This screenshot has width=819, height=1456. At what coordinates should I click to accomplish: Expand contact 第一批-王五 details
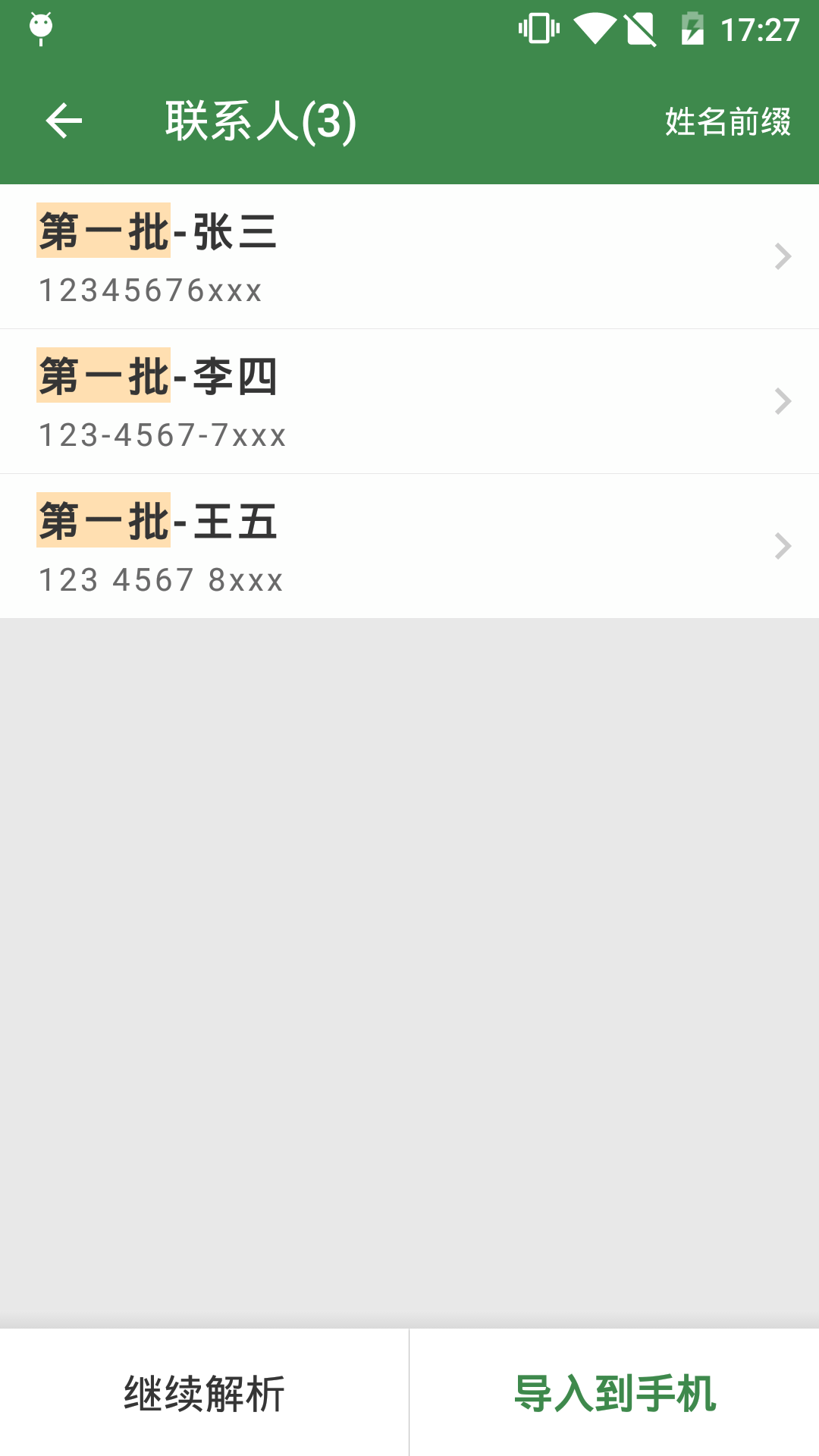(782, 546)
